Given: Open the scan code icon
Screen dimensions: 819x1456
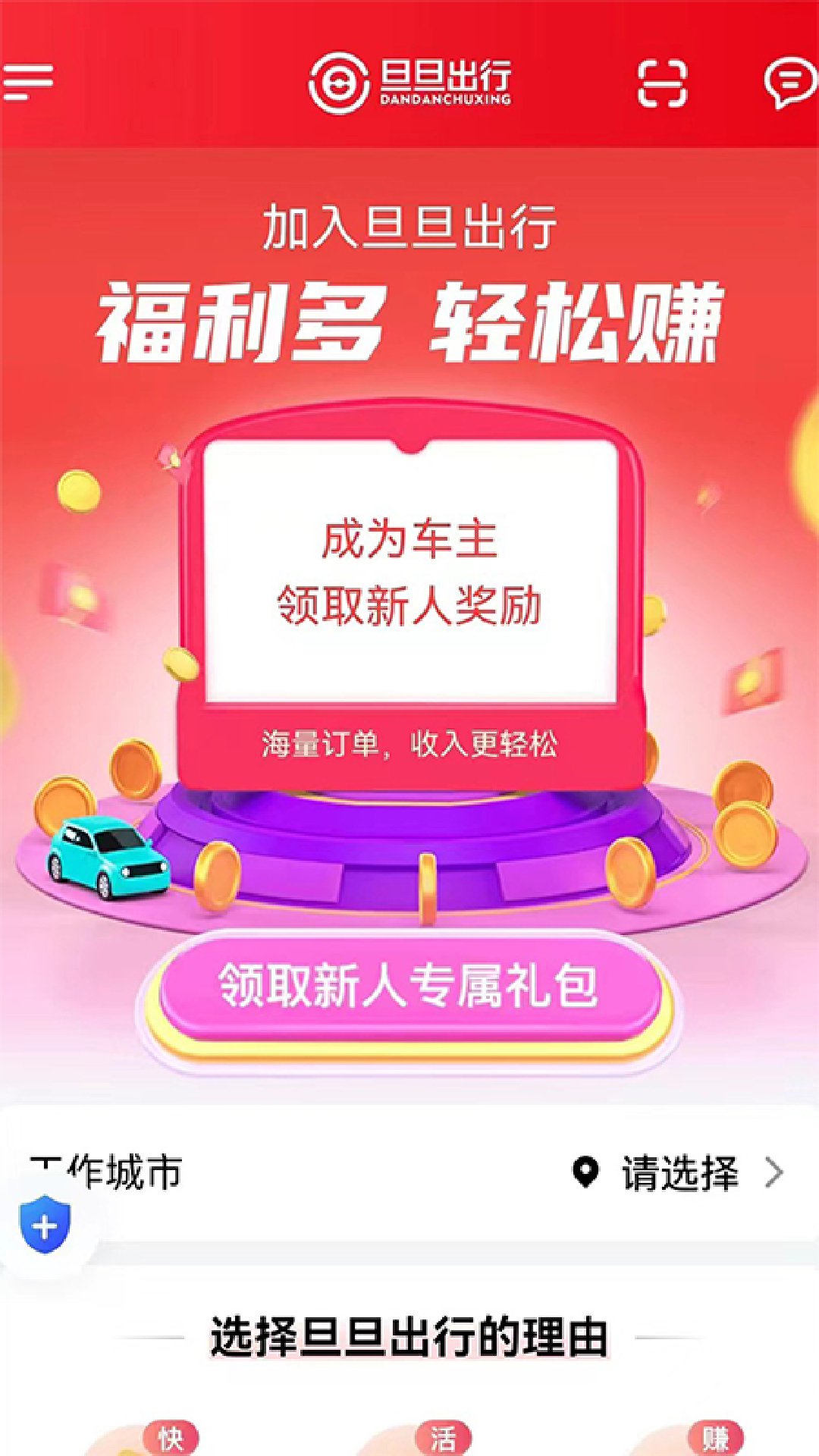Looking at the screenshot, I should click(x=662, y=83).
